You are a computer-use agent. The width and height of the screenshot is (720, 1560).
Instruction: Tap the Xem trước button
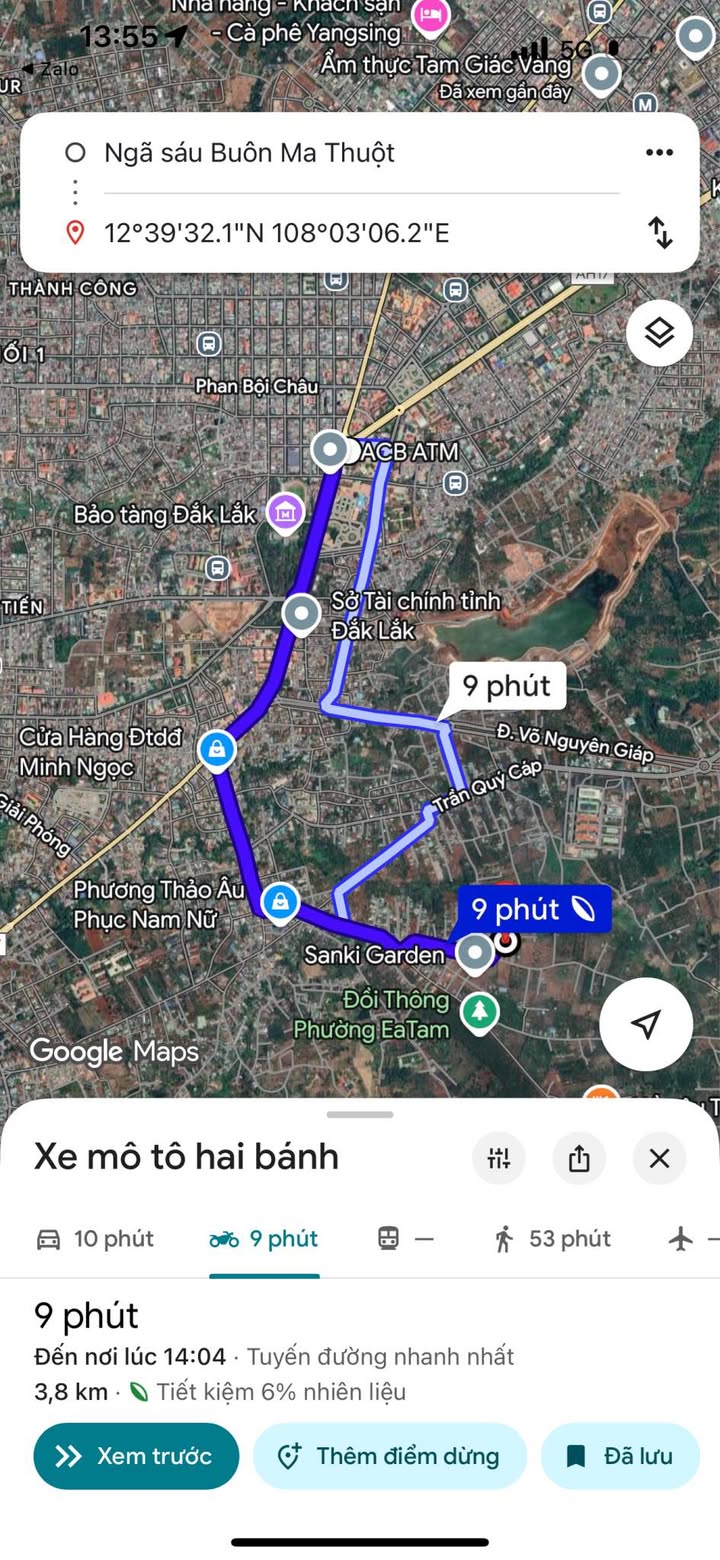(x=136, y=1456)
